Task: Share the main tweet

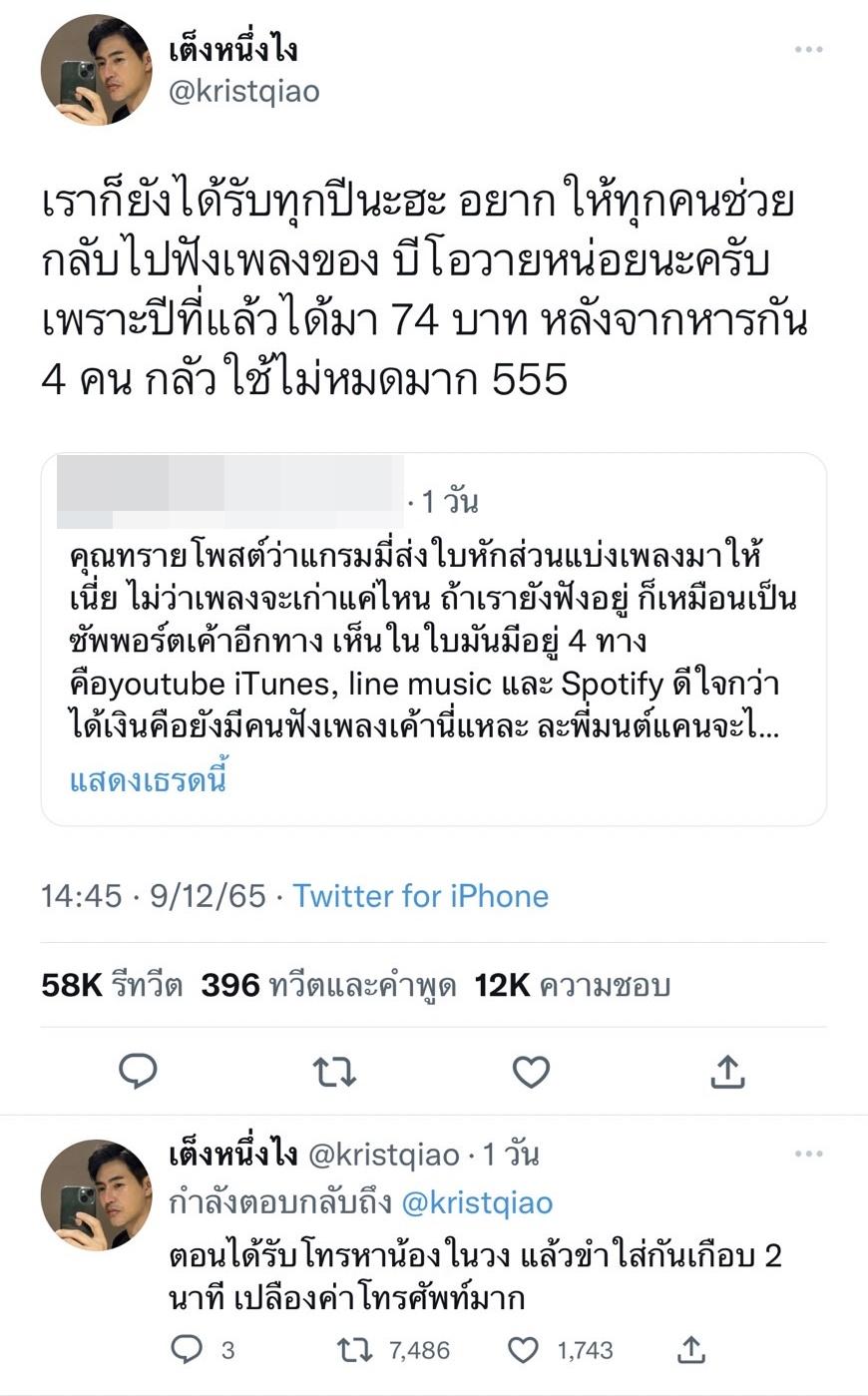Action: click(x=727, y=1072)
